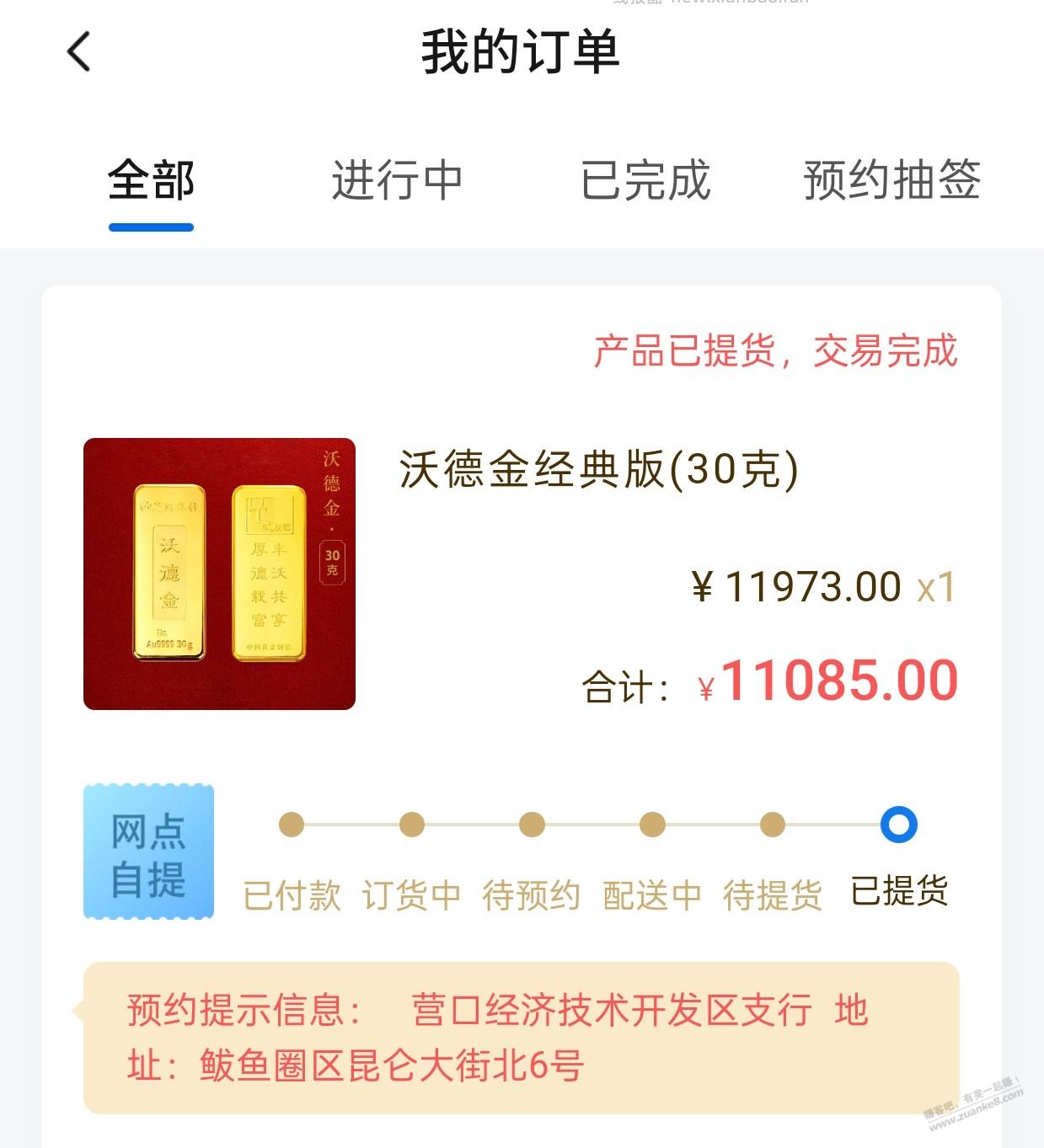Click the 产品已提货，交易完成 status text
Image resolution: width=1044 pixels, height=1148 pixels.
[x=775, y=354]
